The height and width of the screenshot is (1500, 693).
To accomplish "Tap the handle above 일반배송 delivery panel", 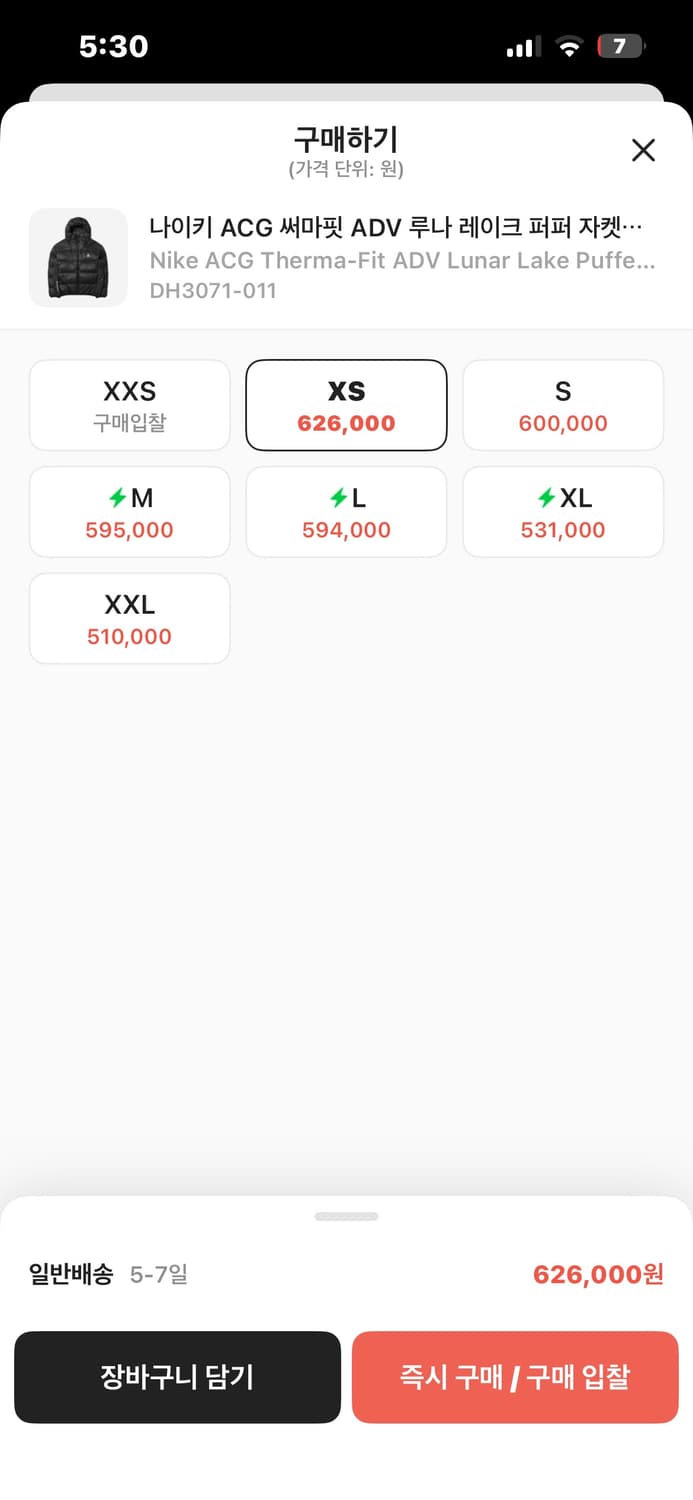I will click(x=346, y=1216).
